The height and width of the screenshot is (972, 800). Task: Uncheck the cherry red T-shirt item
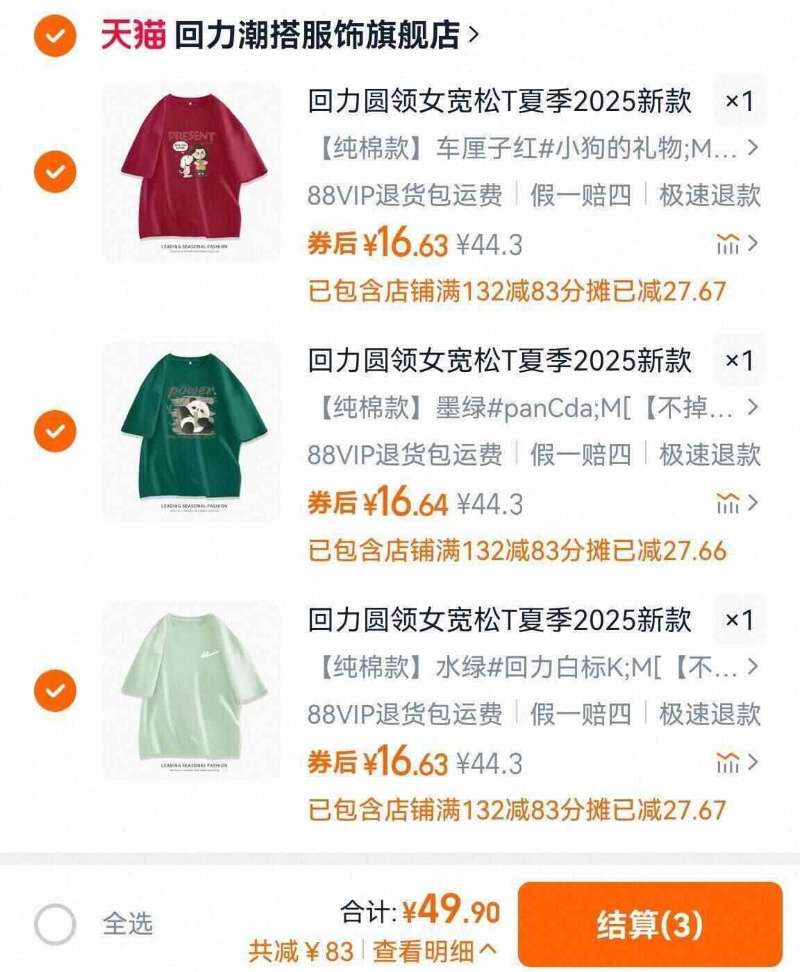[55, 169]
